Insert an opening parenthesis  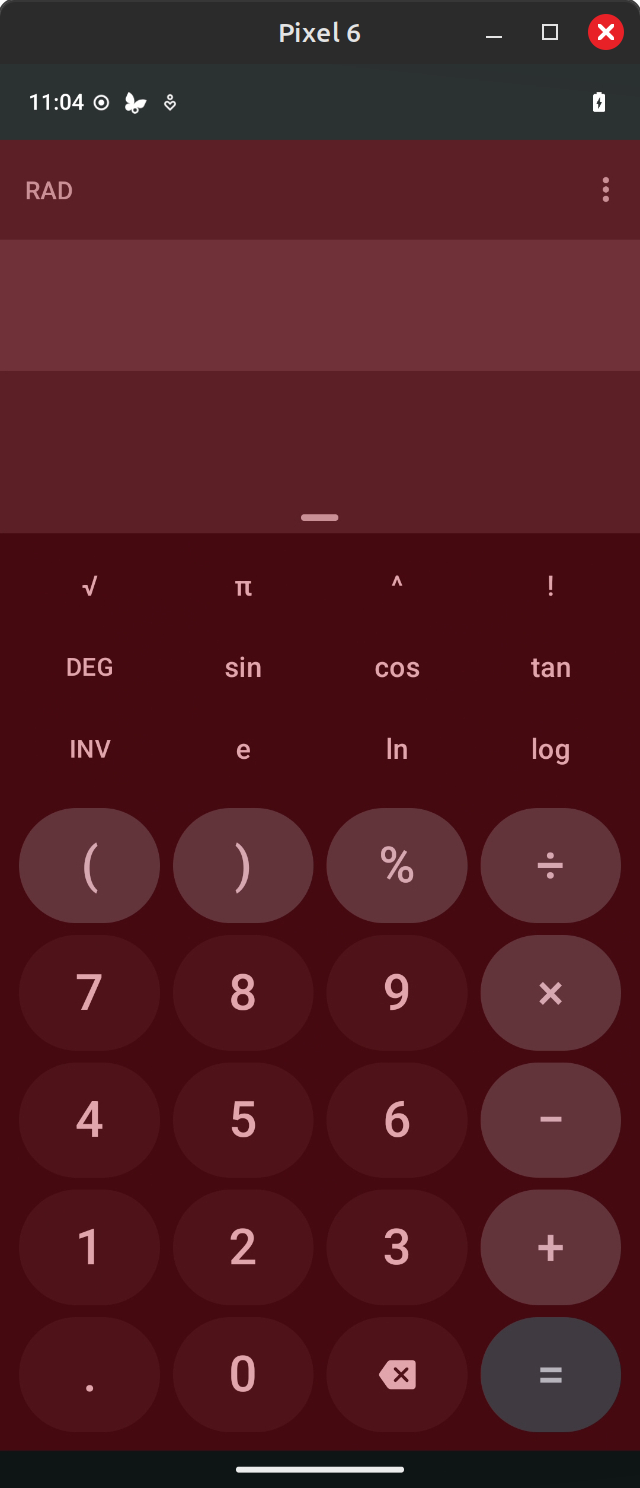point(90,865)
